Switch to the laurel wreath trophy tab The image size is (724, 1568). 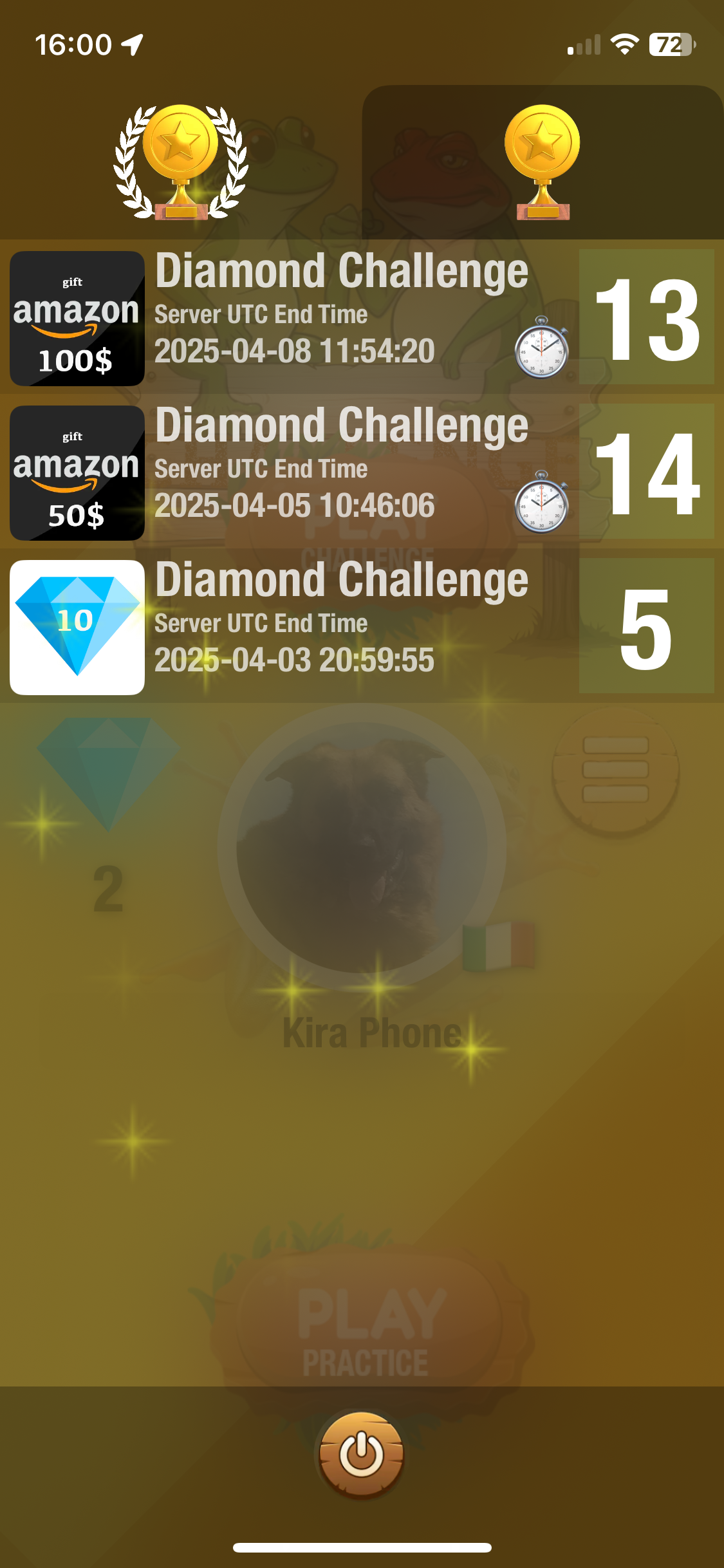[x=181, y=162]
